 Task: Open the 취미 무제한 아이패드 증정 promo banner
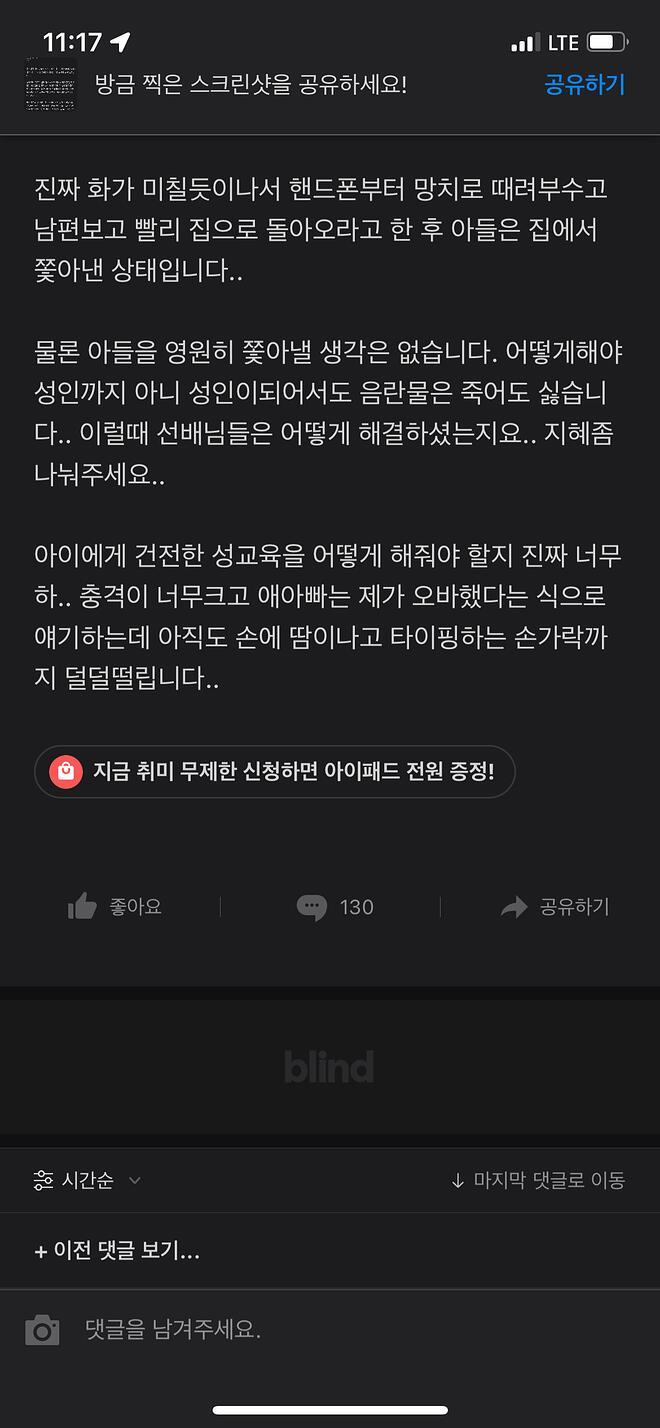[275, 772]
